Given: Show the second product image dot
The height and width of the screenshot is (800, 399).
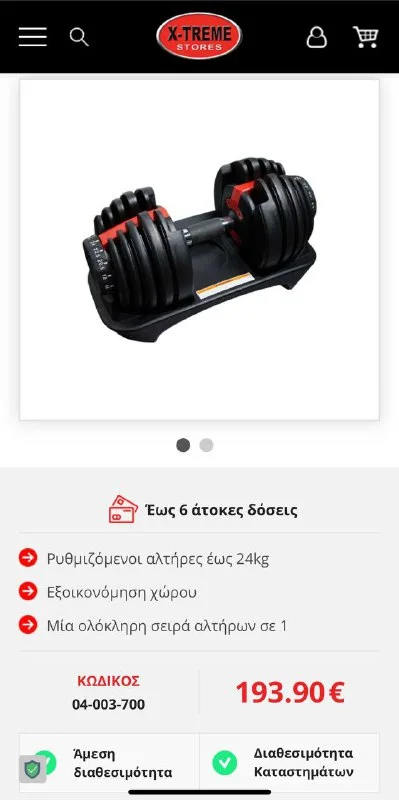Looking at the screenshot, I should click(x=206, y=445).
